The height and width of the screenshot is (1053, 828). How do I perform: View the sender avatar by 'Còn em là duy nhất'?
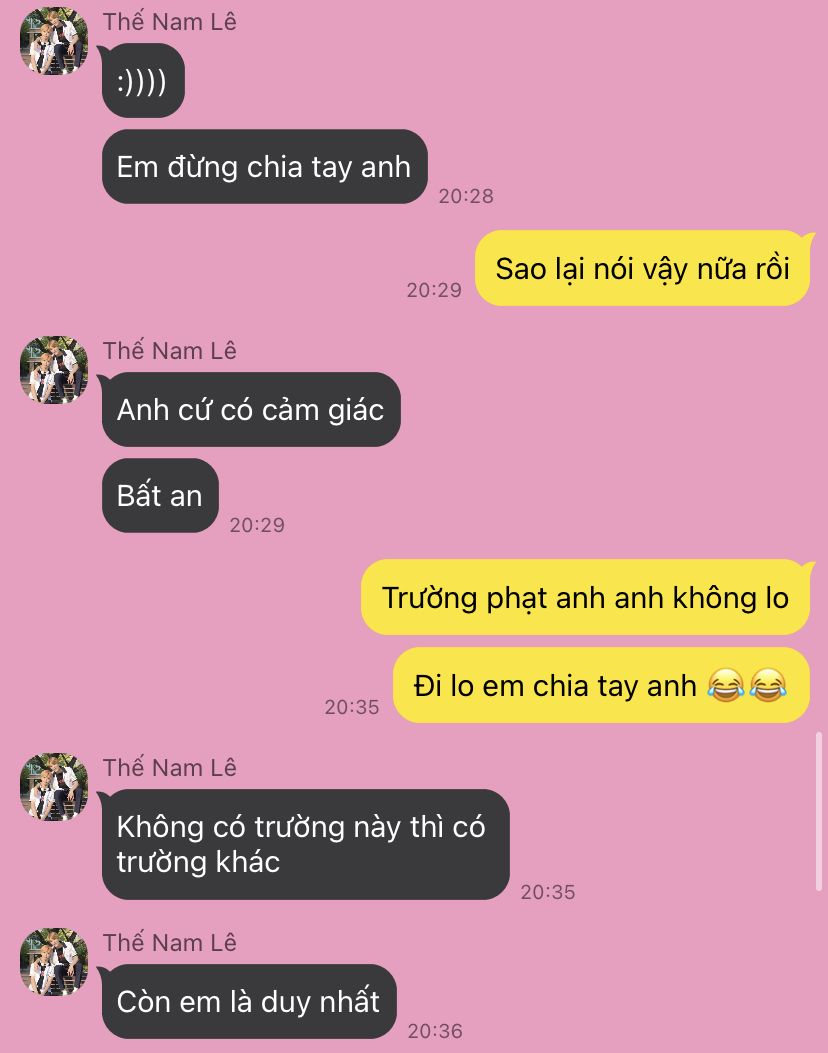click(54, 962)
